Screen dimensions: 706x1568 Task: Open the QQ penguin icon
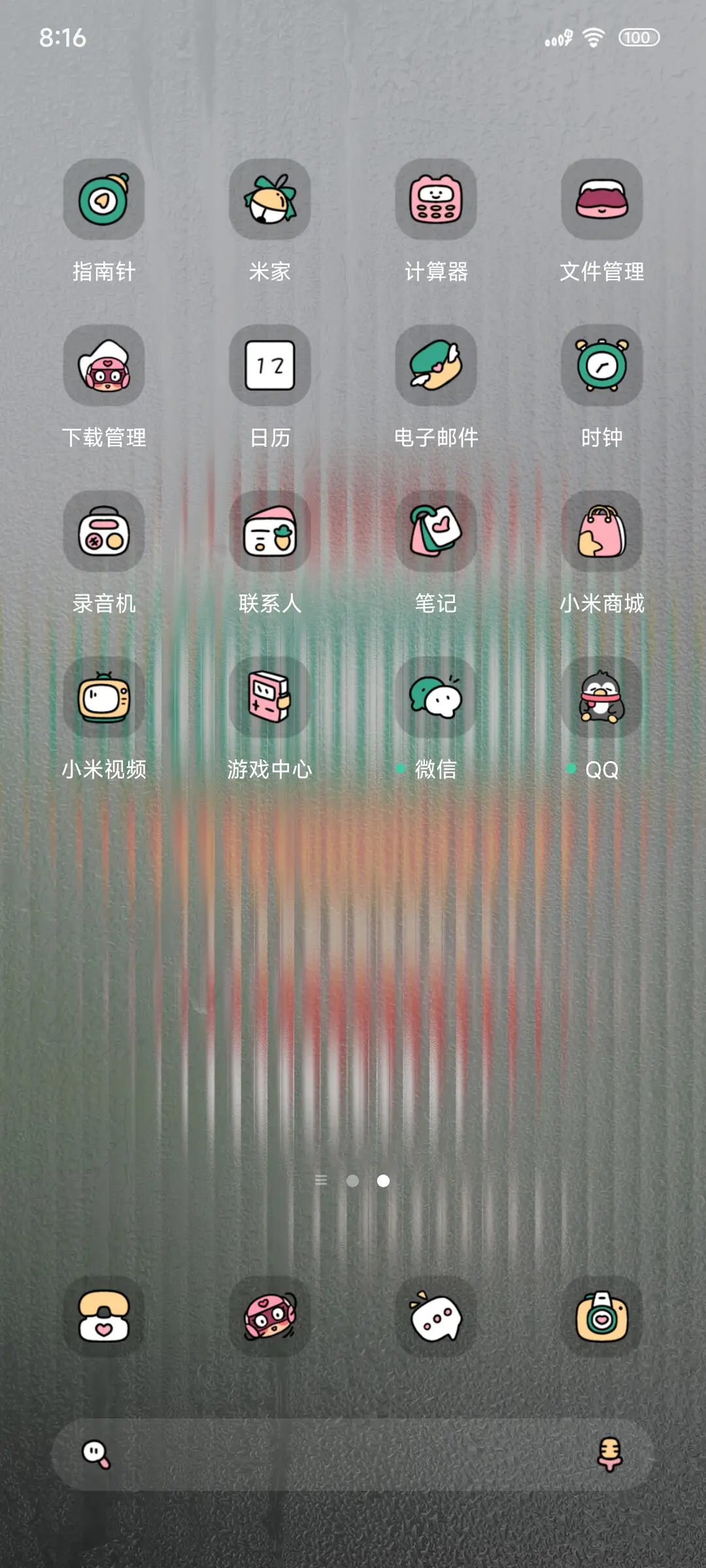click(601, 698)
